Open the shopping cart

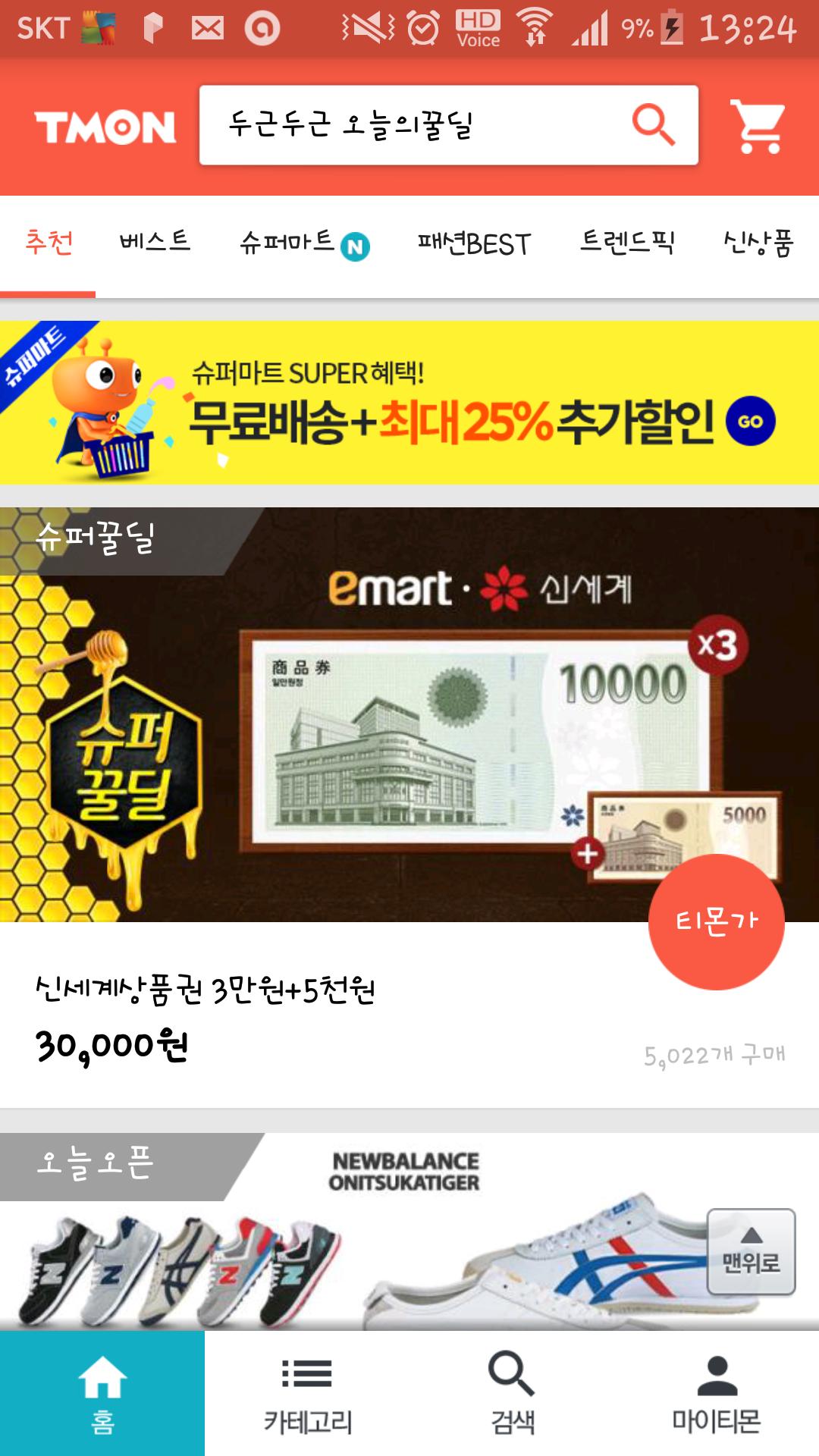(758, 126)
